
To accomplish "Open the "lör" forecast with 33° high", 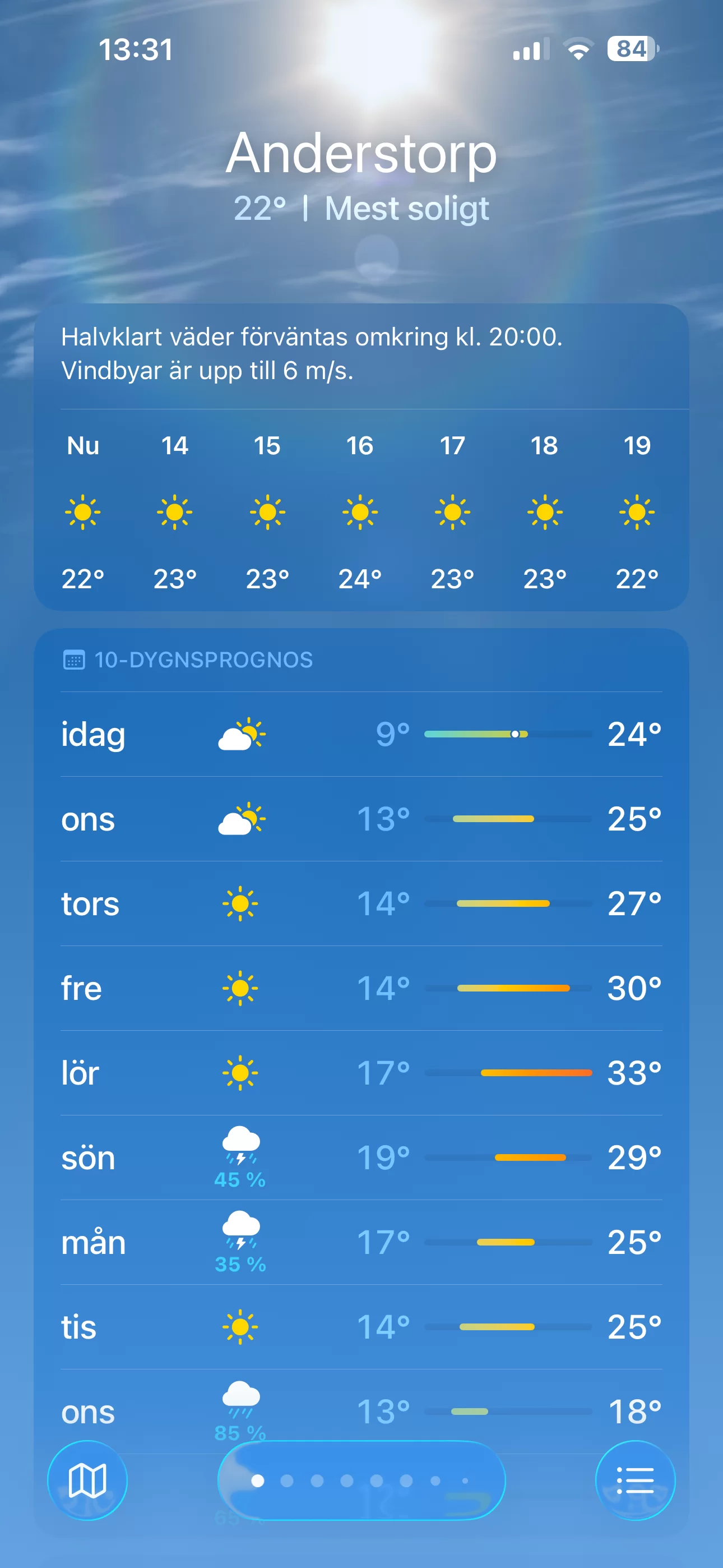I will [x=361, y=1072].
